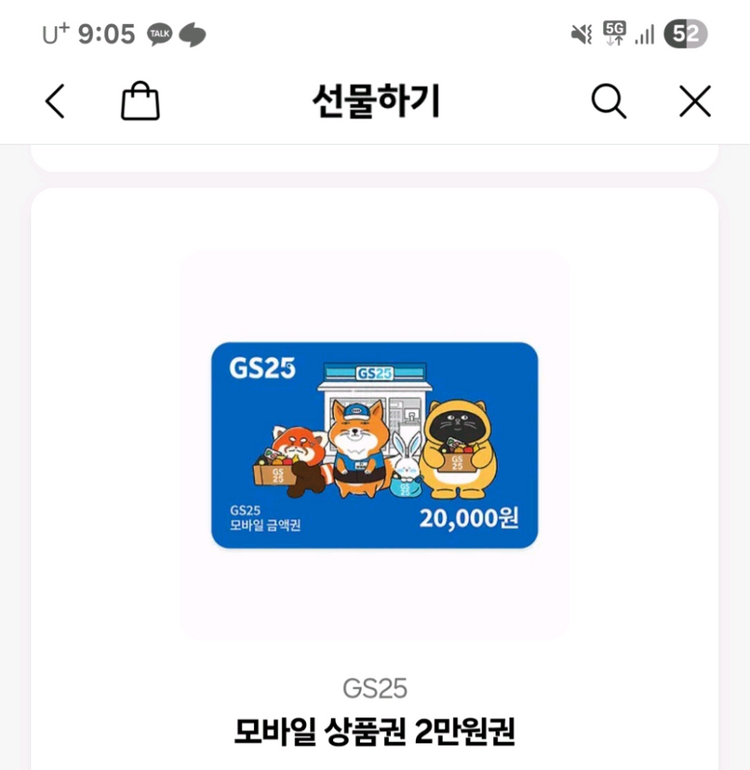Open the GS25 모바일 상품권 2만원권 card
This screenshot has width=750, height=770.
pyautogui.click(x=374, y=446)
